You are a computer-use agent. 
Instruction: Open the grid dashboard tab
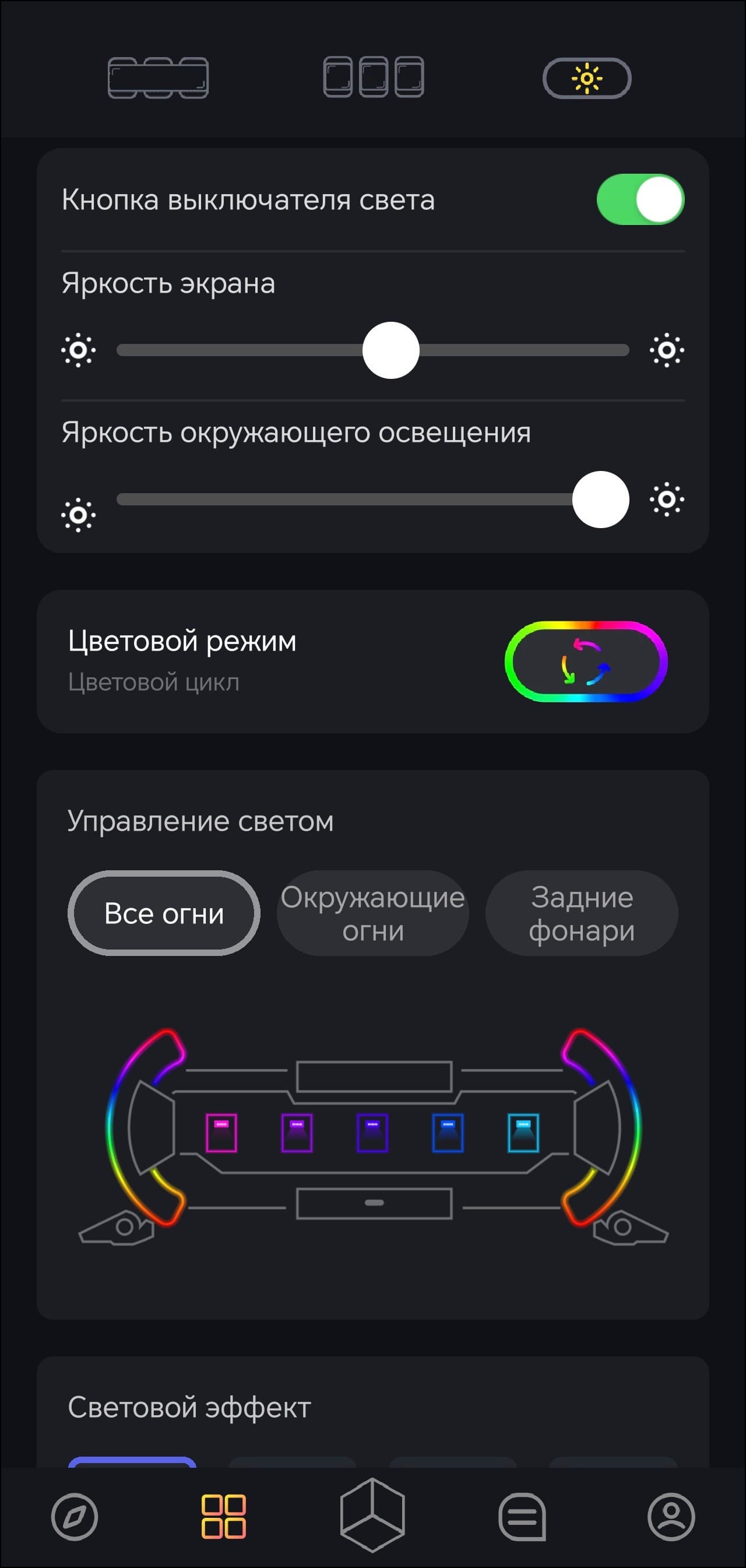[x=223, y=1517]
